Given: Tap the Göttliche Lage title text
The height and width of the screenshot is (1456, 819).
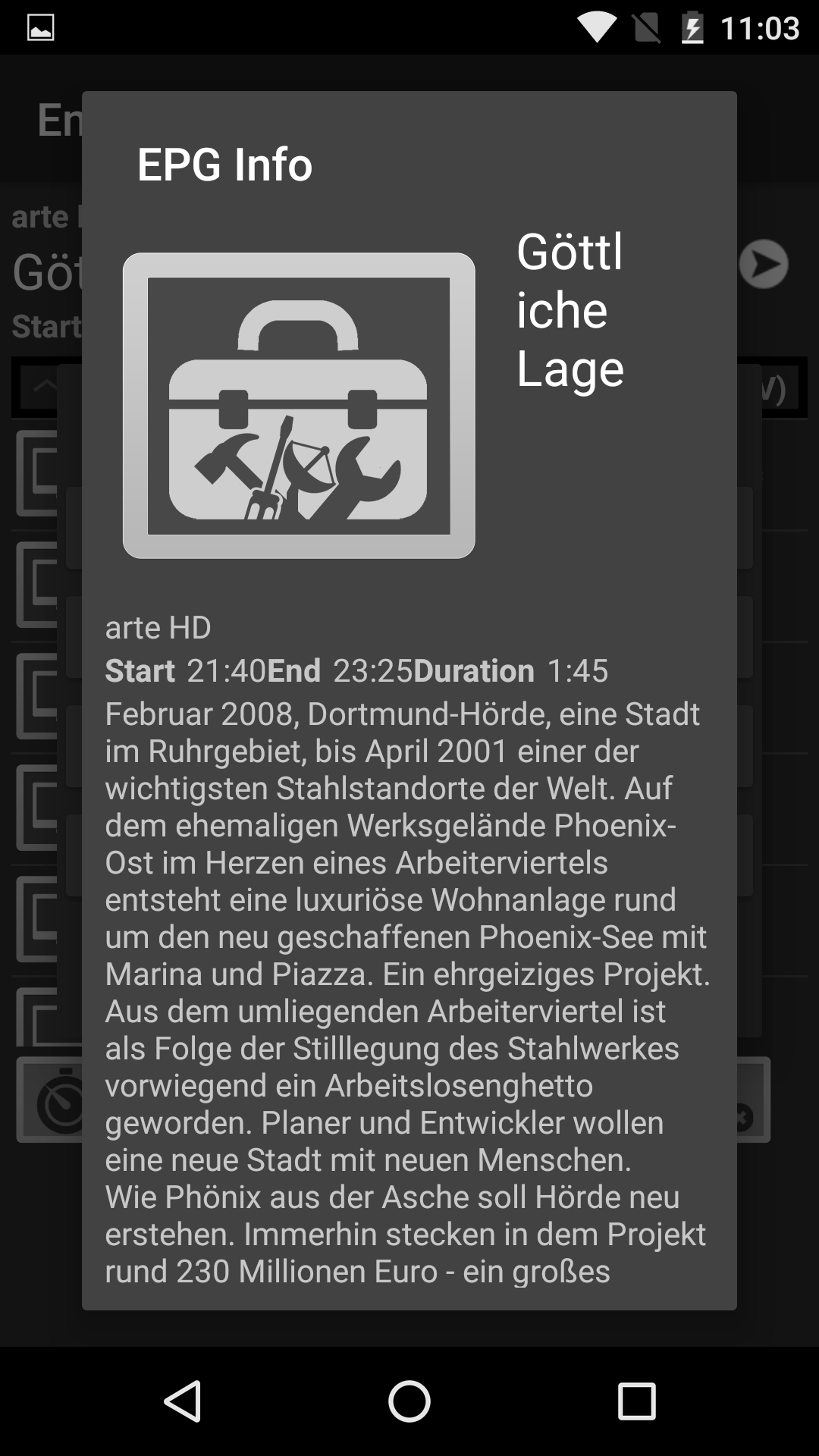Looking at the screenshot, I should [x=569, y=309].
